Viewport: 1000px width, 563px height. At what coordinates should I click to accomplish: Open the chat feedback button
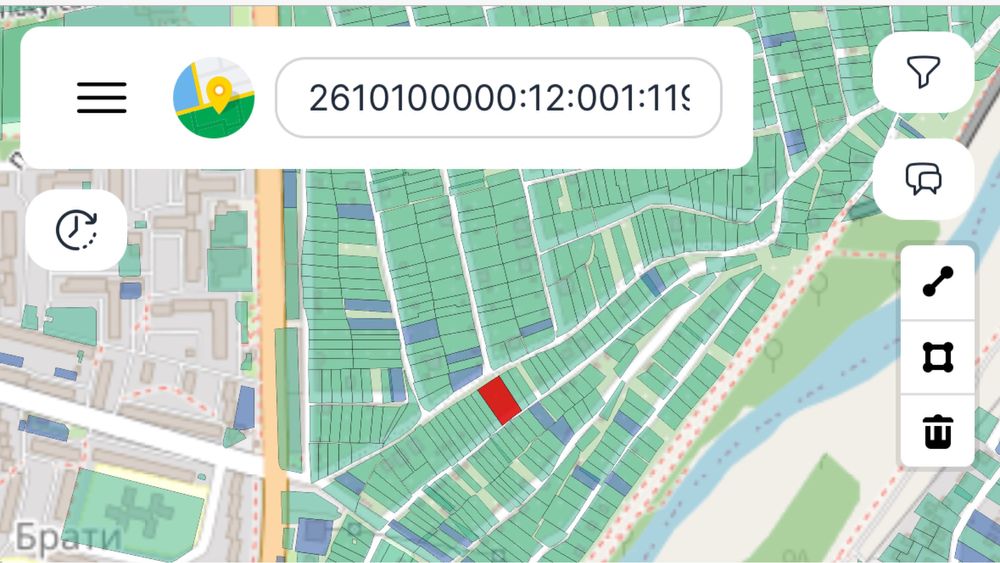[x=923, y=179]
